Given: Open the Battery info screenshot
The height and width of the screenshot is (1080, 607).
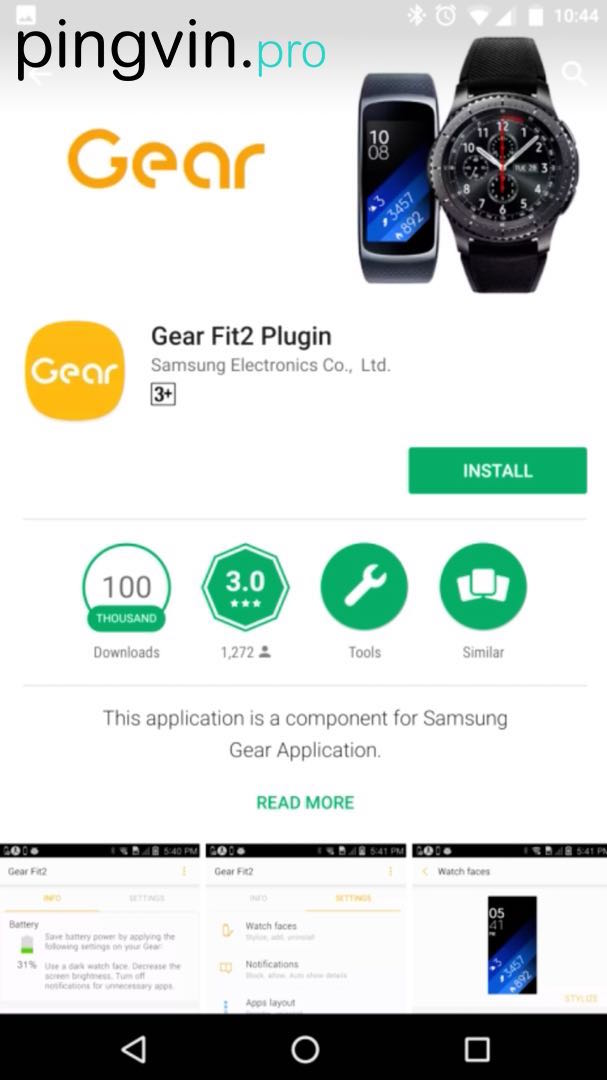Looking at the screenshot, I should coord(99,928).
